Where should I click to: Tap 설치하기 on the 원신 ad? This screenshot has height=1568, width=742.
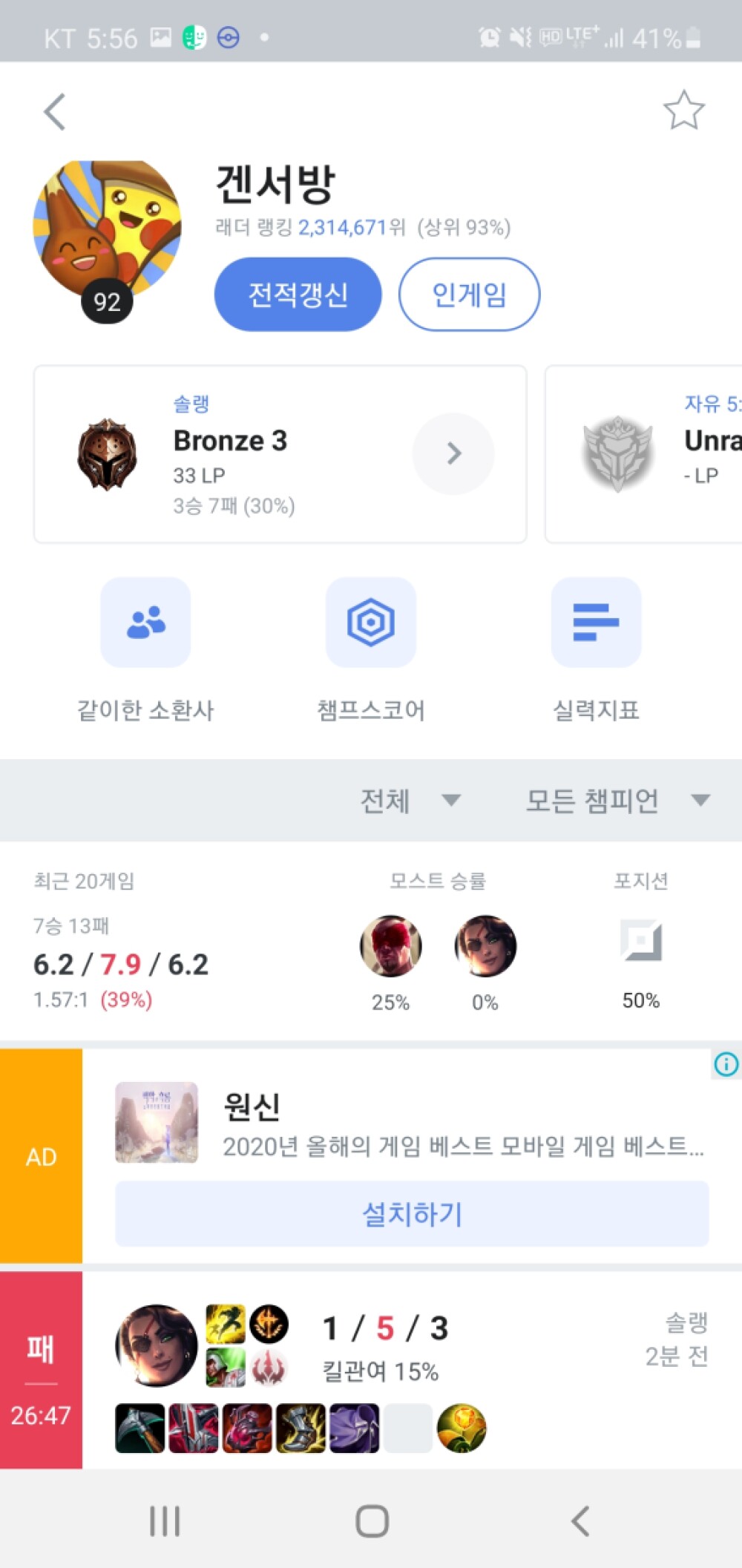[412, 1215]
